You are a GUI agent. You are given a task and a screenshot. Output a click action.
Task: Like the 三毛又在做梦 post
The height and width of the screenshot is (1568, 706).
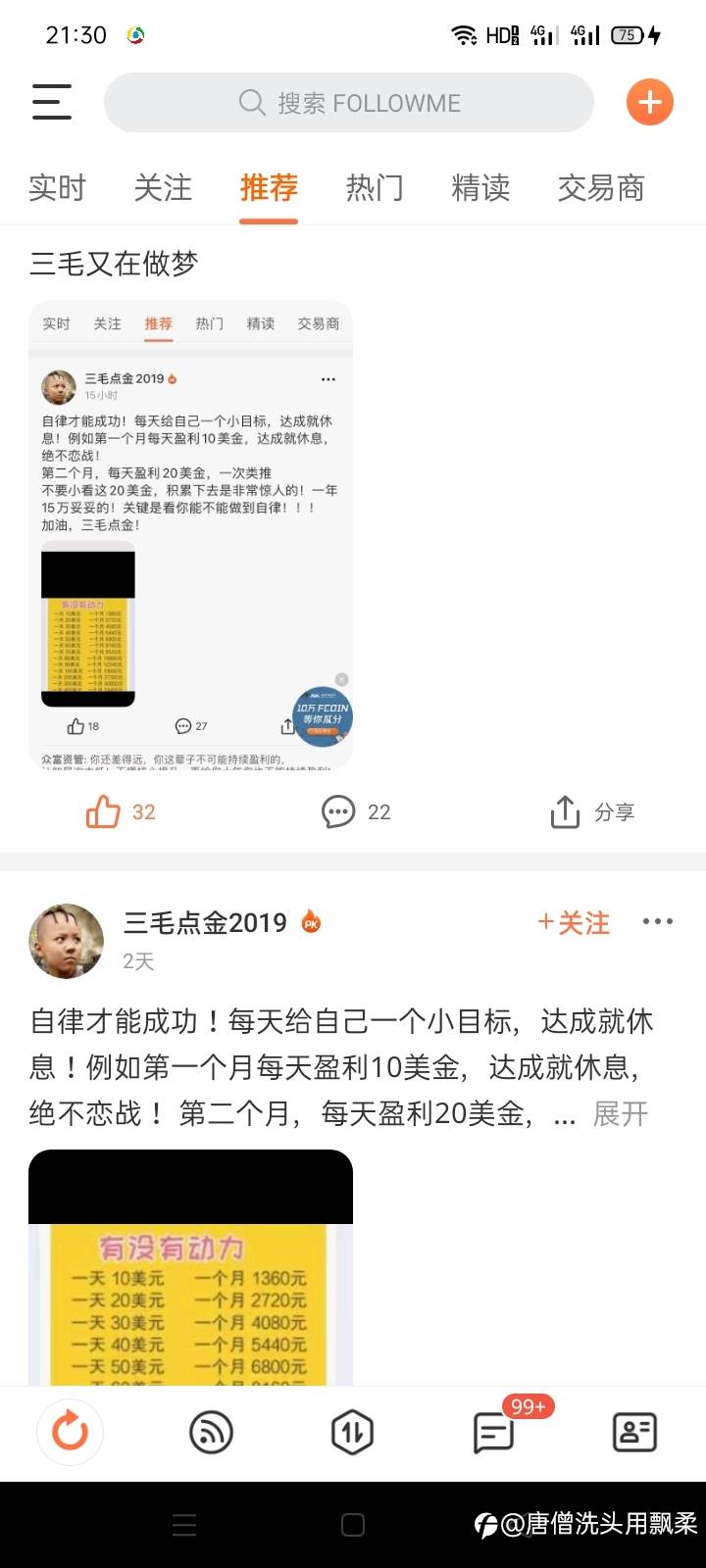pyautogui.click(x=120, y=811)
